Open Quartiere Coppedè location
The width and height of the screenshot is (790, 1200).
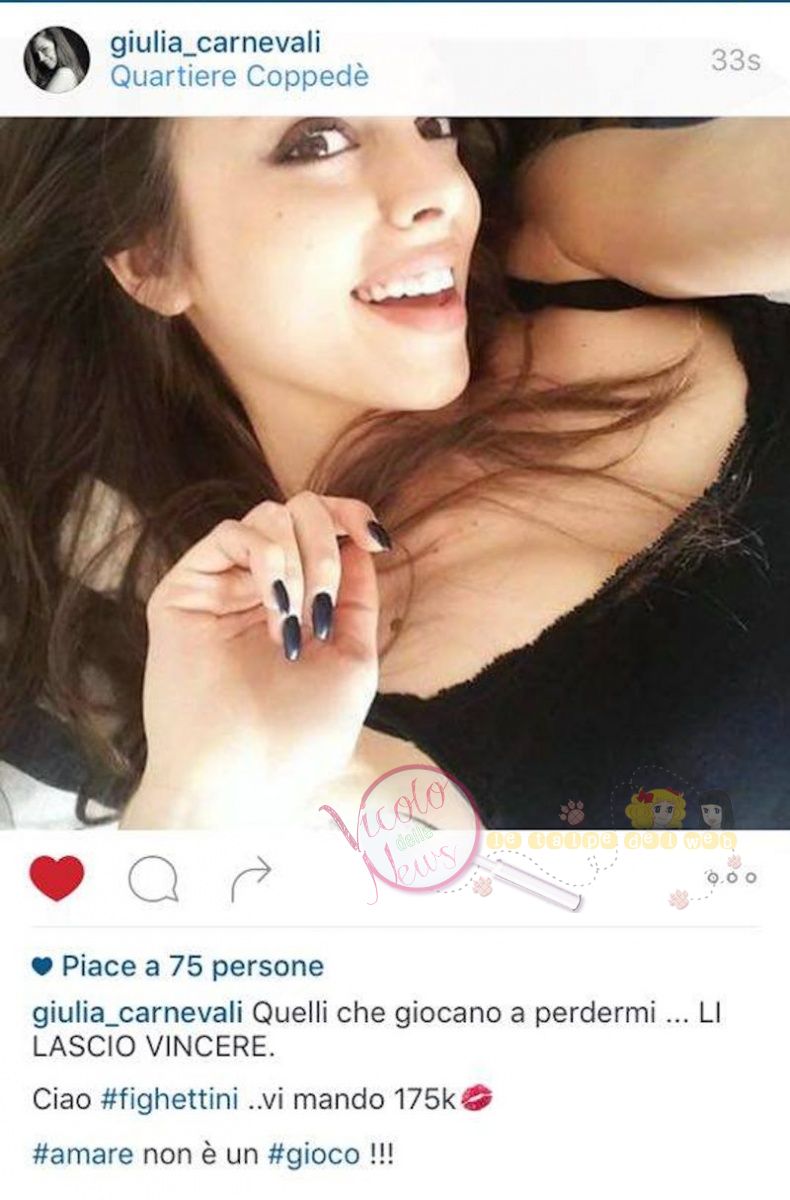tap(239, 76)
